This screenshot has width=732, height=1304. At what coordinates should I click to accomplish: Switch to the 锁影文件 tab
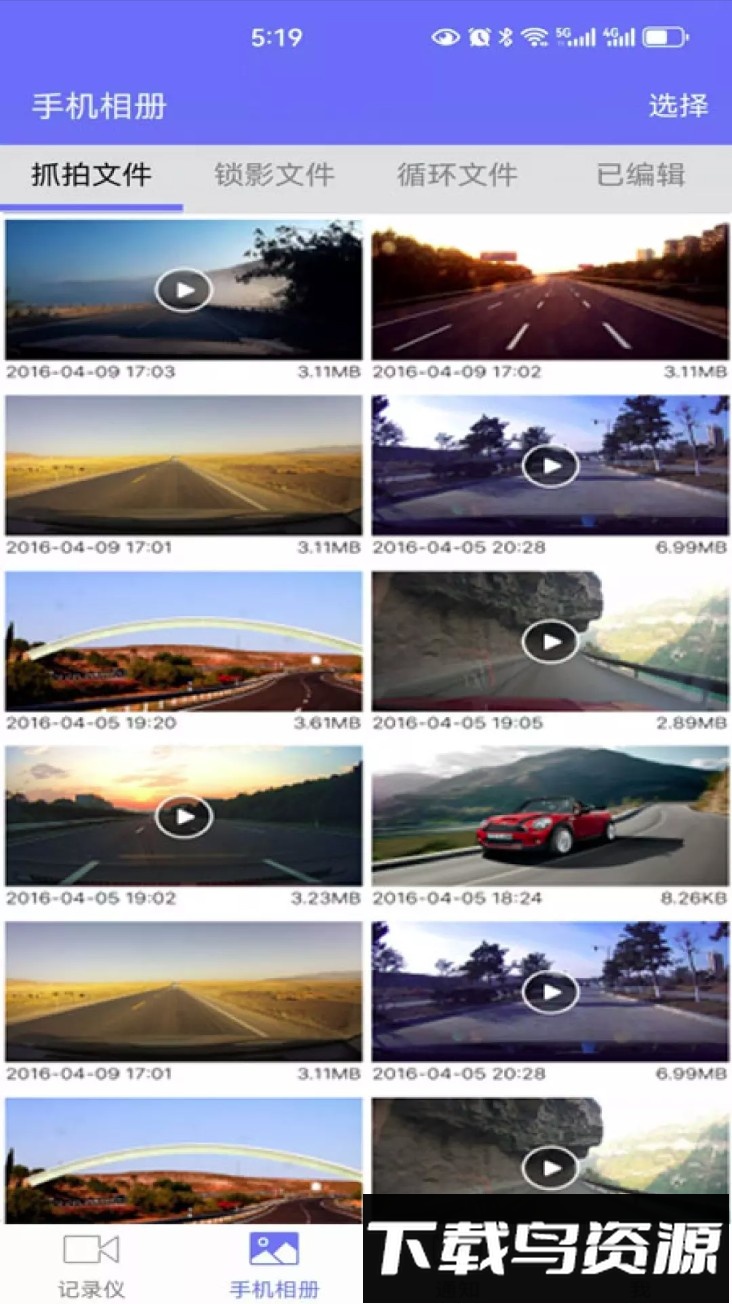click(x=274, y=175)
